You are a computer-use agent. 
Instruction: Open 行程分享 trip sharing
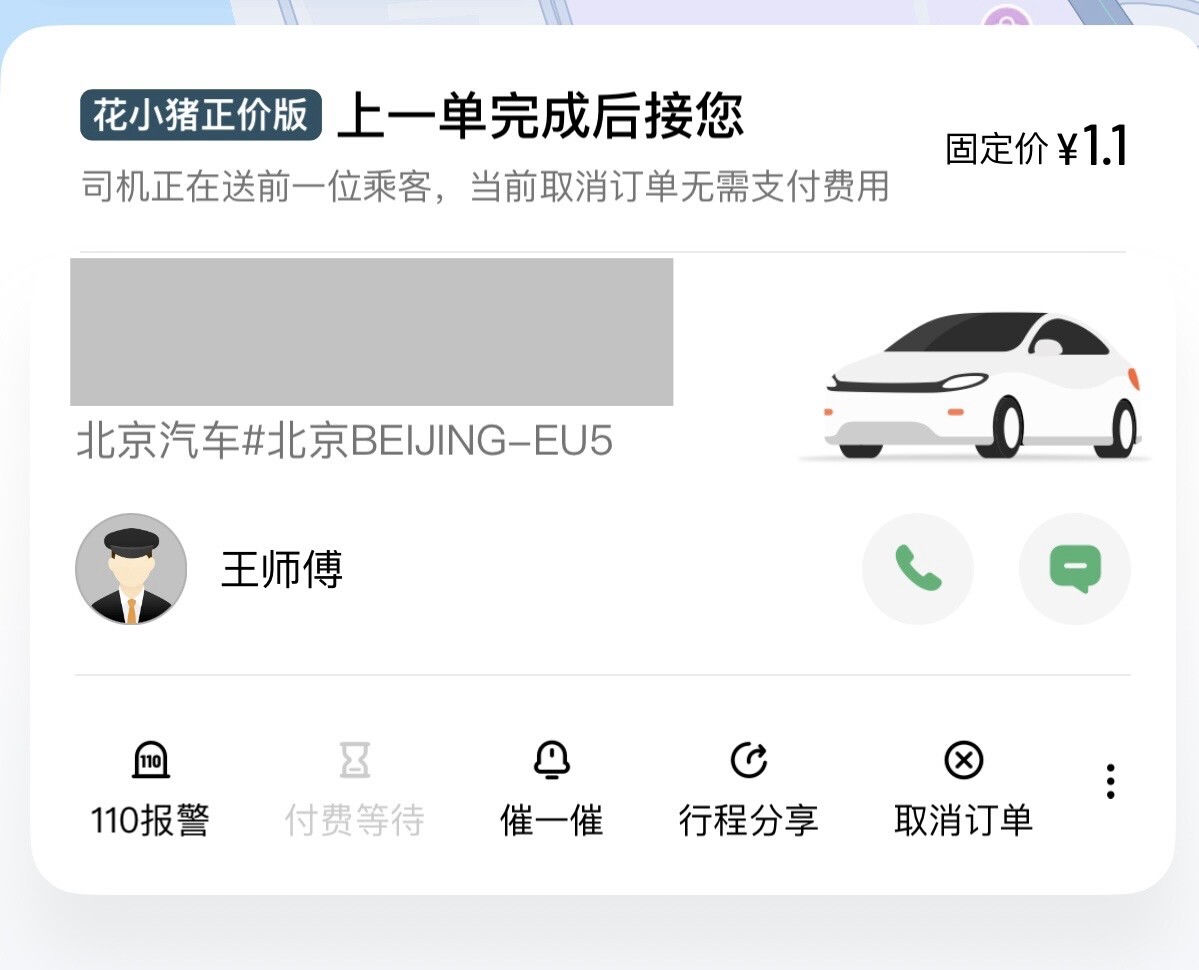[748, 789]
